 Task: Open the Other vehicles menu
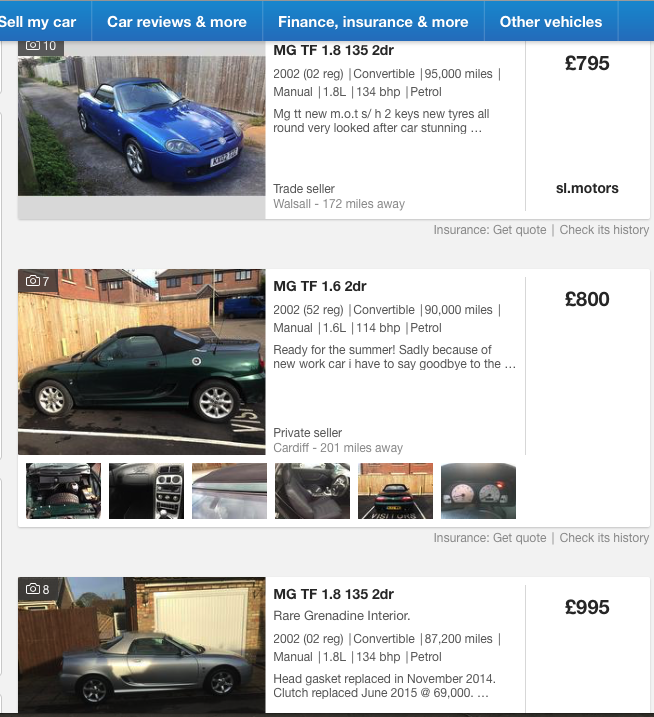click(x=550, y=21)
